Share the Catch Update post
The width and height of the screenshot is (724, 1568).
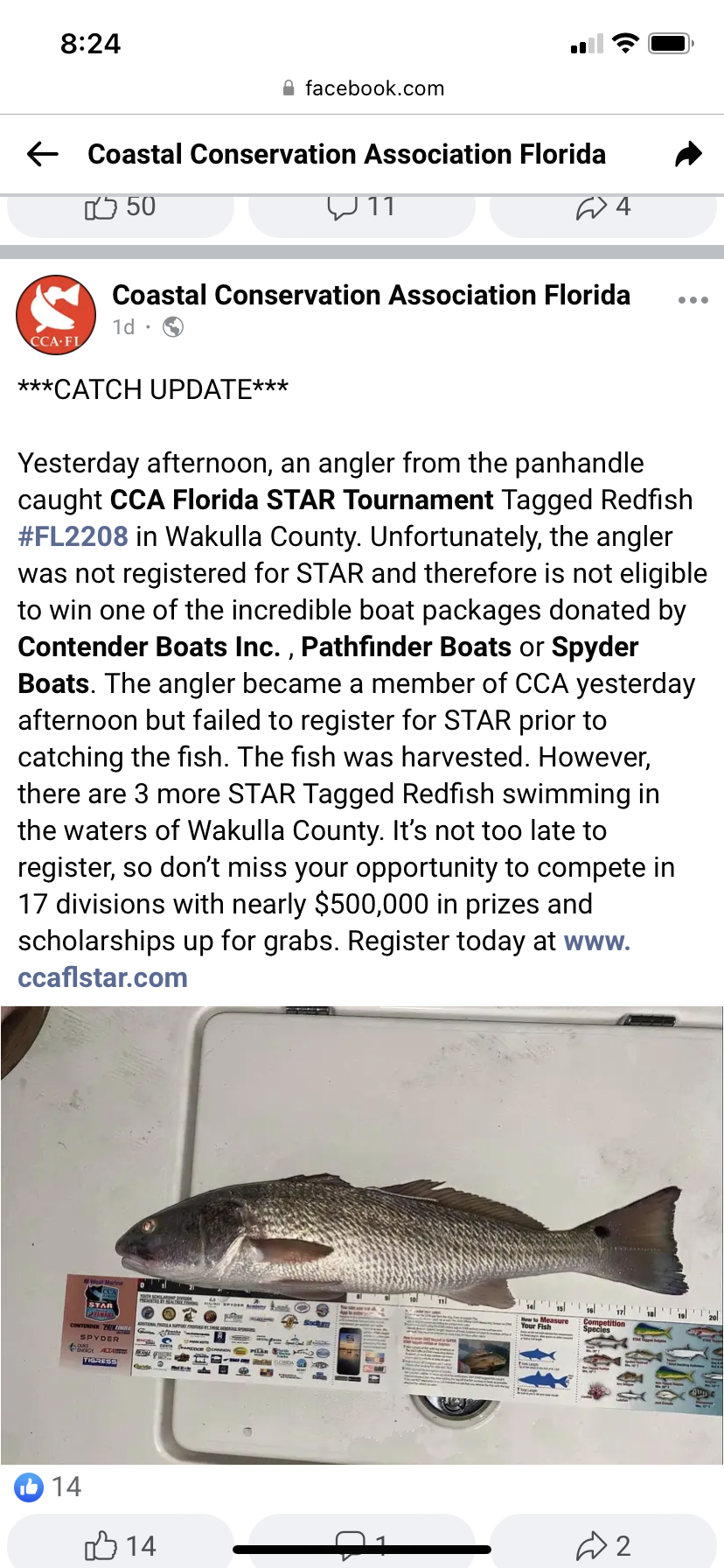pyautogui.click(x=602, y=1545)
